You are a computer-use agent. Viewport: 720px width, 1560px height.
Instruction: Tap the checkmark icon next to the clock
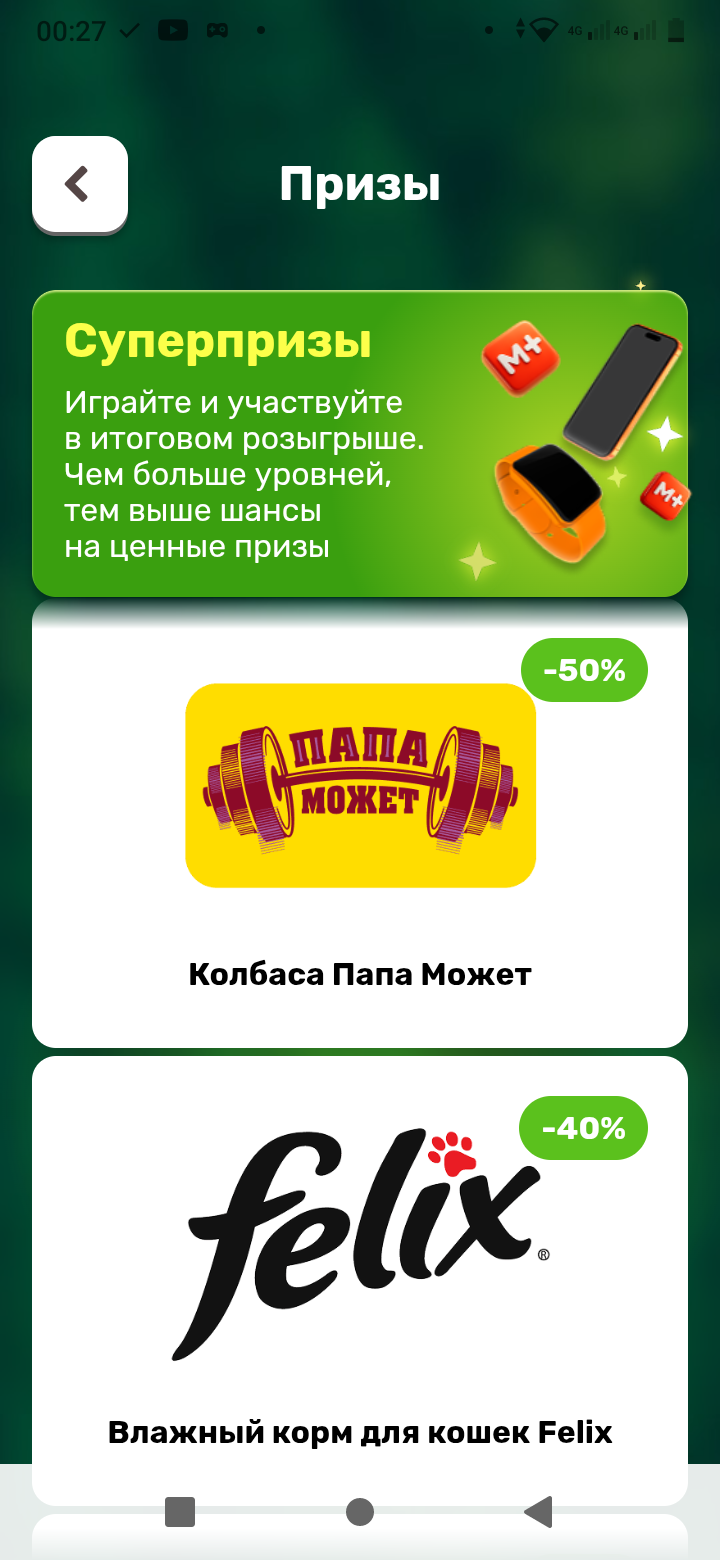tap(128, 29)
